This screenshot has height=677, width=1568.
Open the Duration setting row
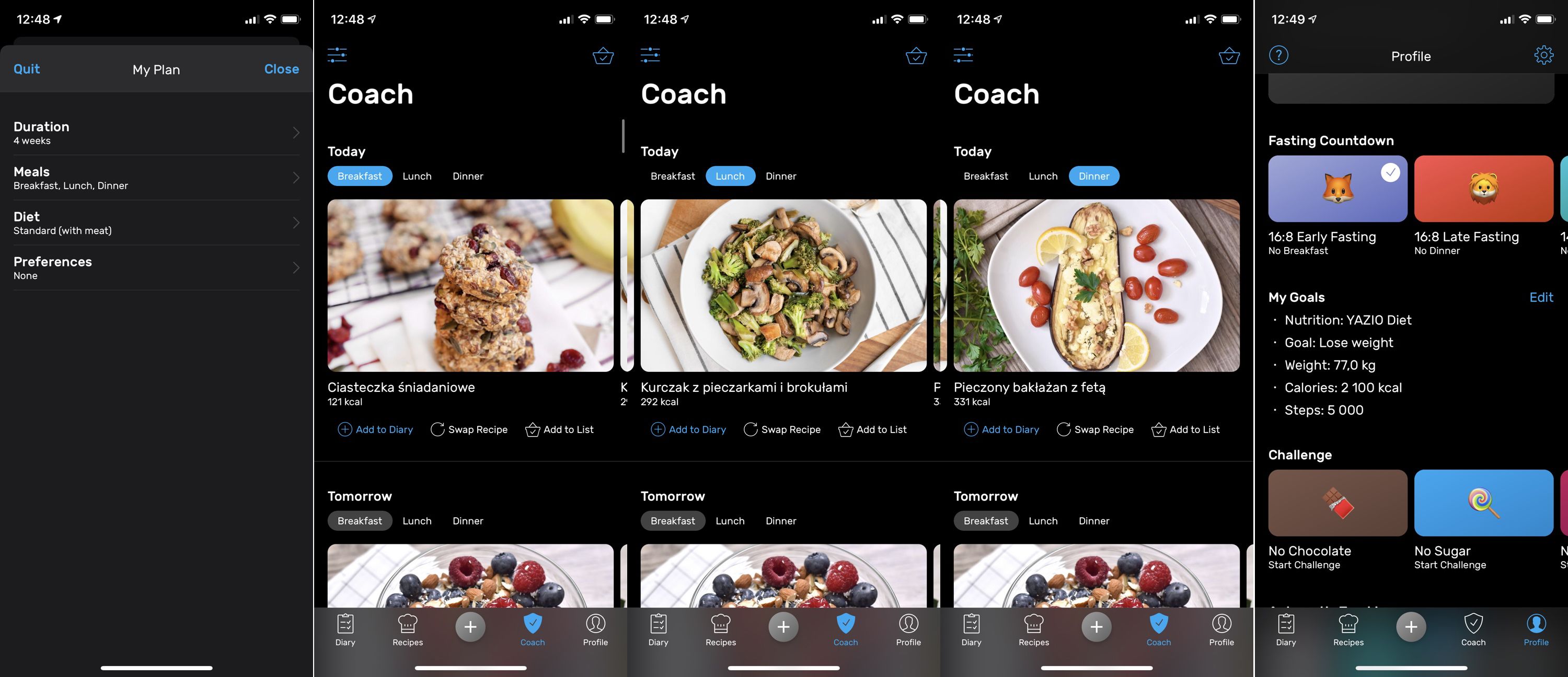(x=156, y=133)
